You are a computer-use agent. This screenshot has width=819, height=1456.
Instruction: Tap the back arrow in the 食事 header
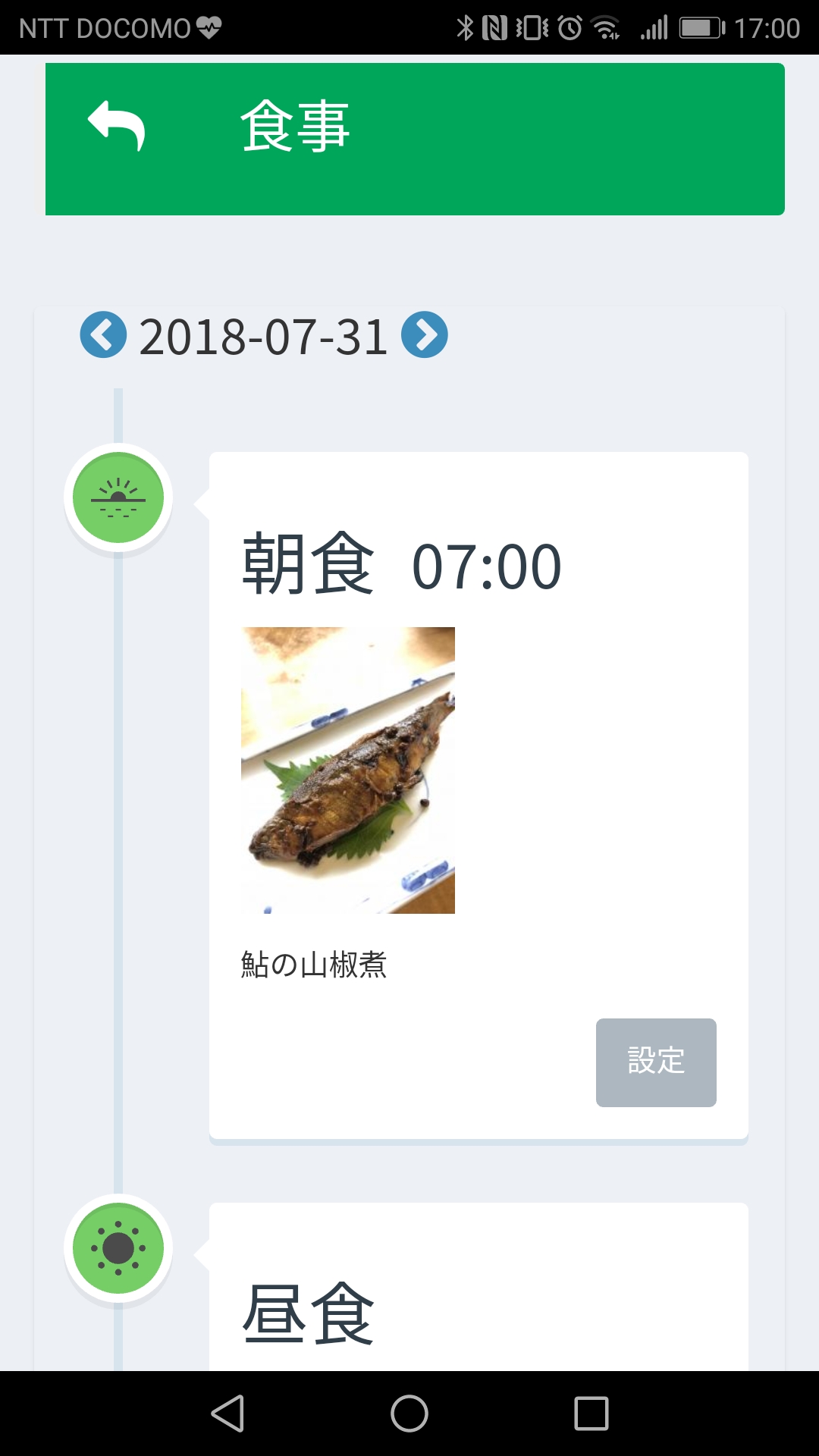[x=116, y=126]
